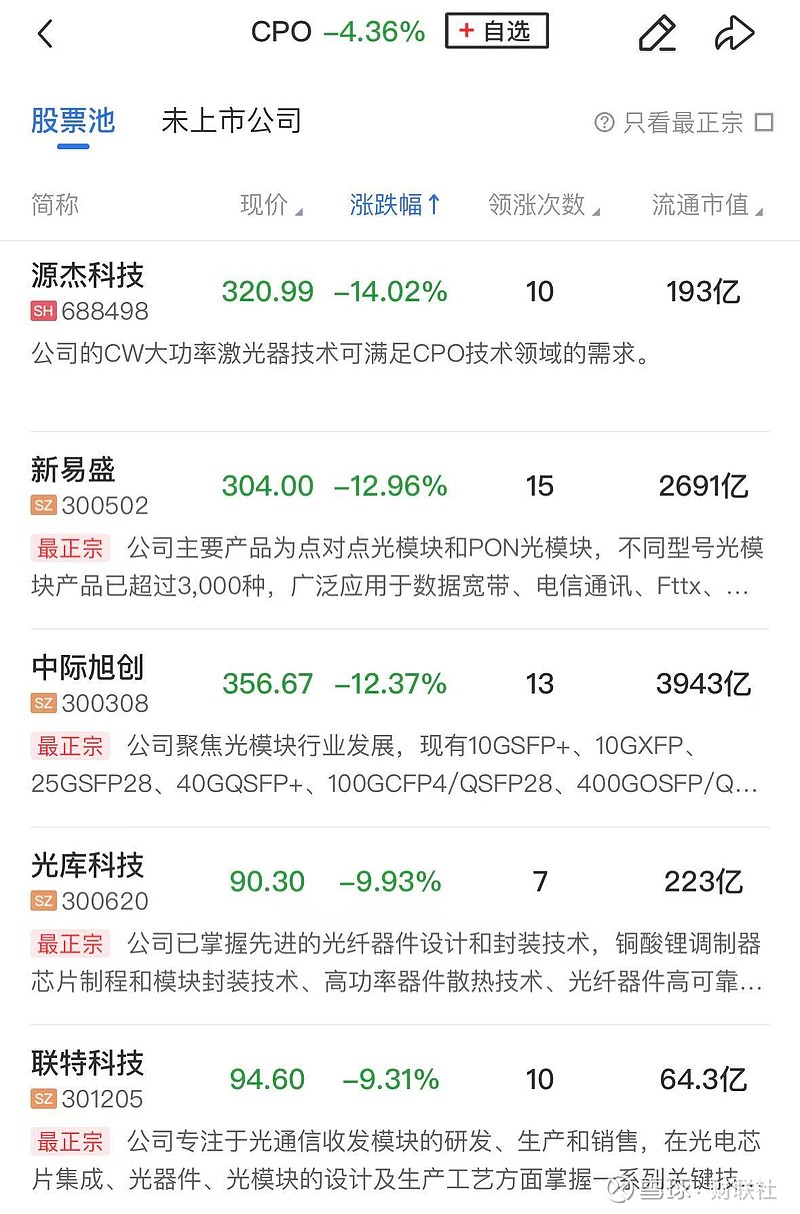Open 中际旭创 stock page

pos(87,668)
